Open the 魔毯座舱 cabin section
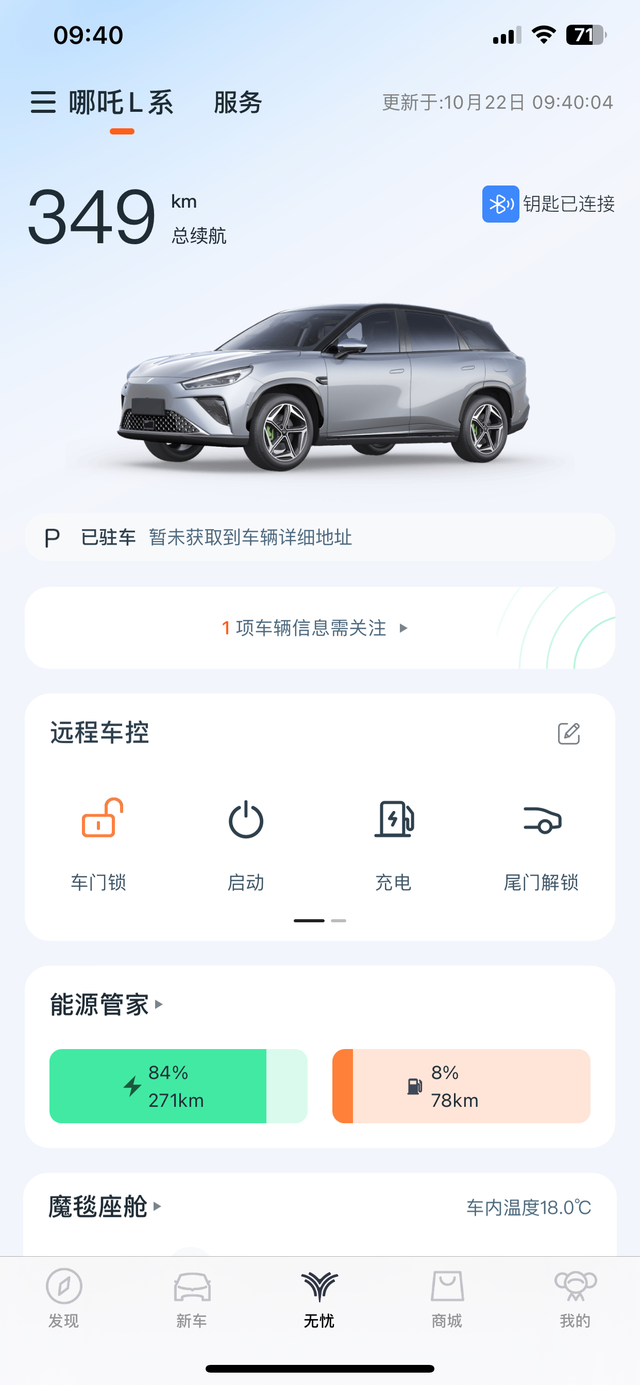The width and height of the screenshot is (640, 1385). click(104, 1206)
